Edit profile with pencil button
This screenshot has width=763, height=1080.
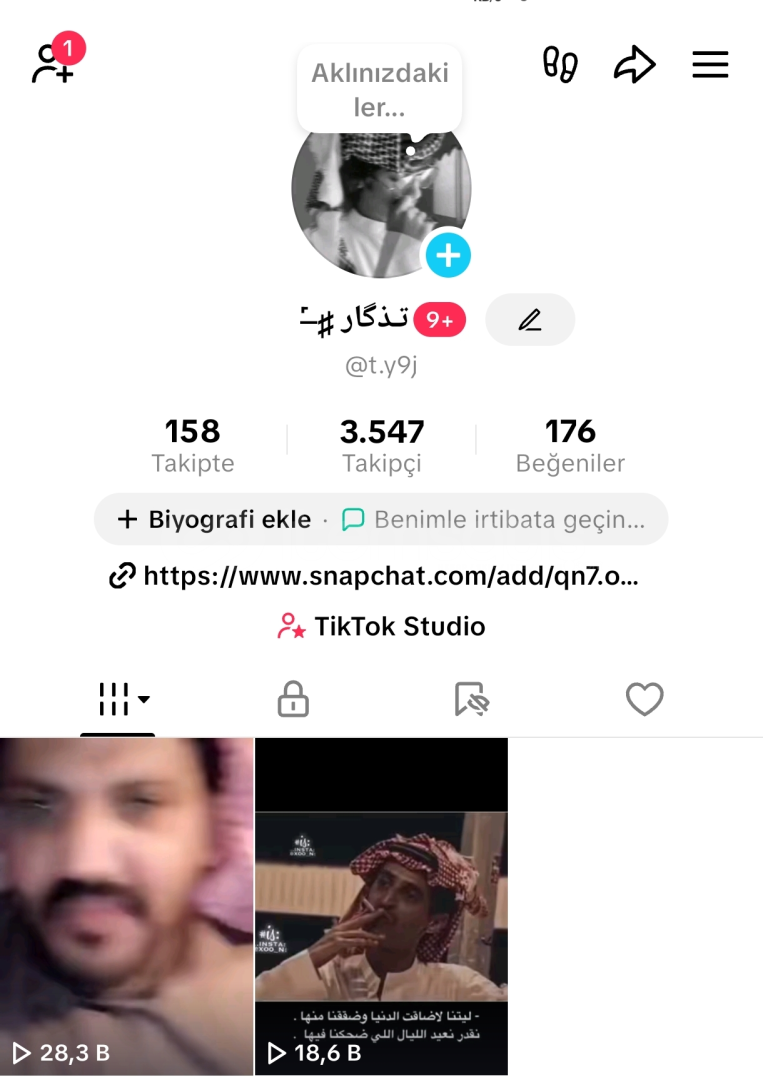[x=530, y=320]
